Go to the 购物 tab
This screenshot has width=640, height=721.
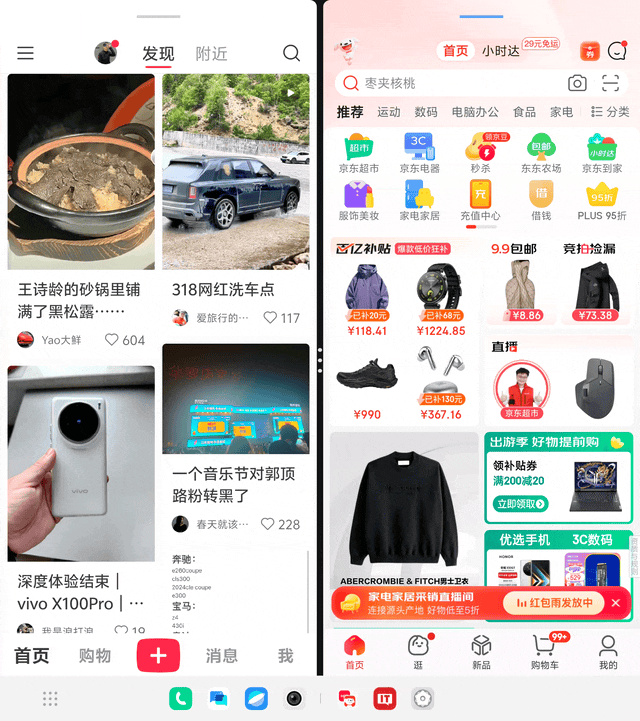click(95, 656)
